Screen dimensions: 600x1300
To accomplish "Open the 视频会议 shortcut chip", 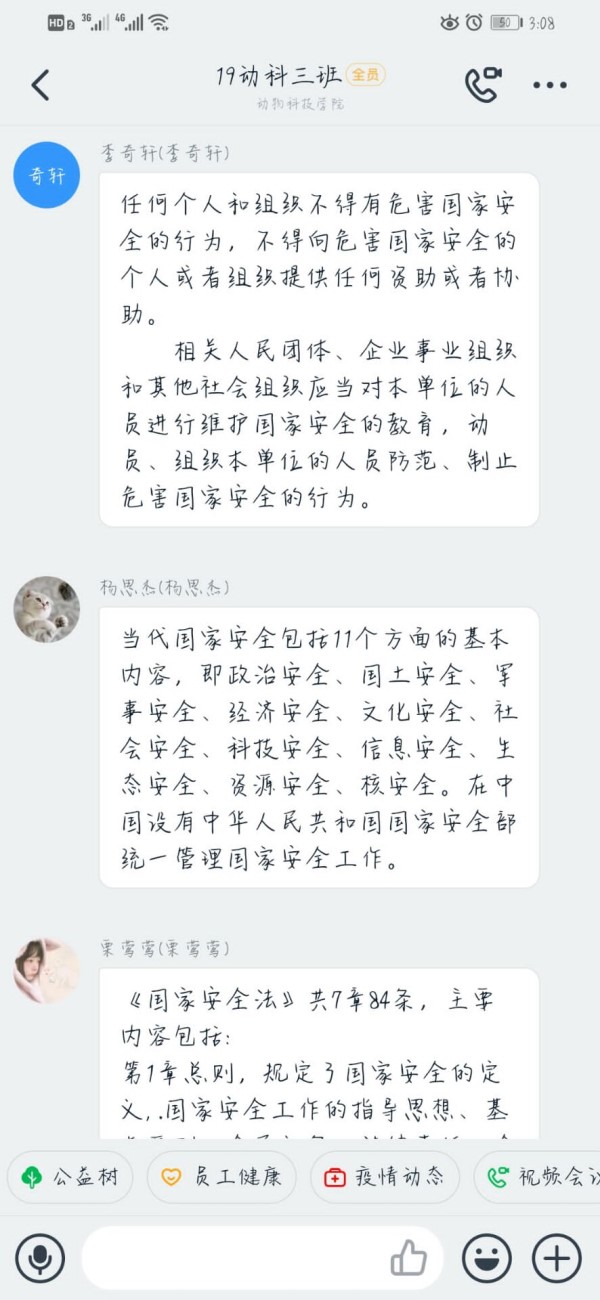I will pos(540,1177).
